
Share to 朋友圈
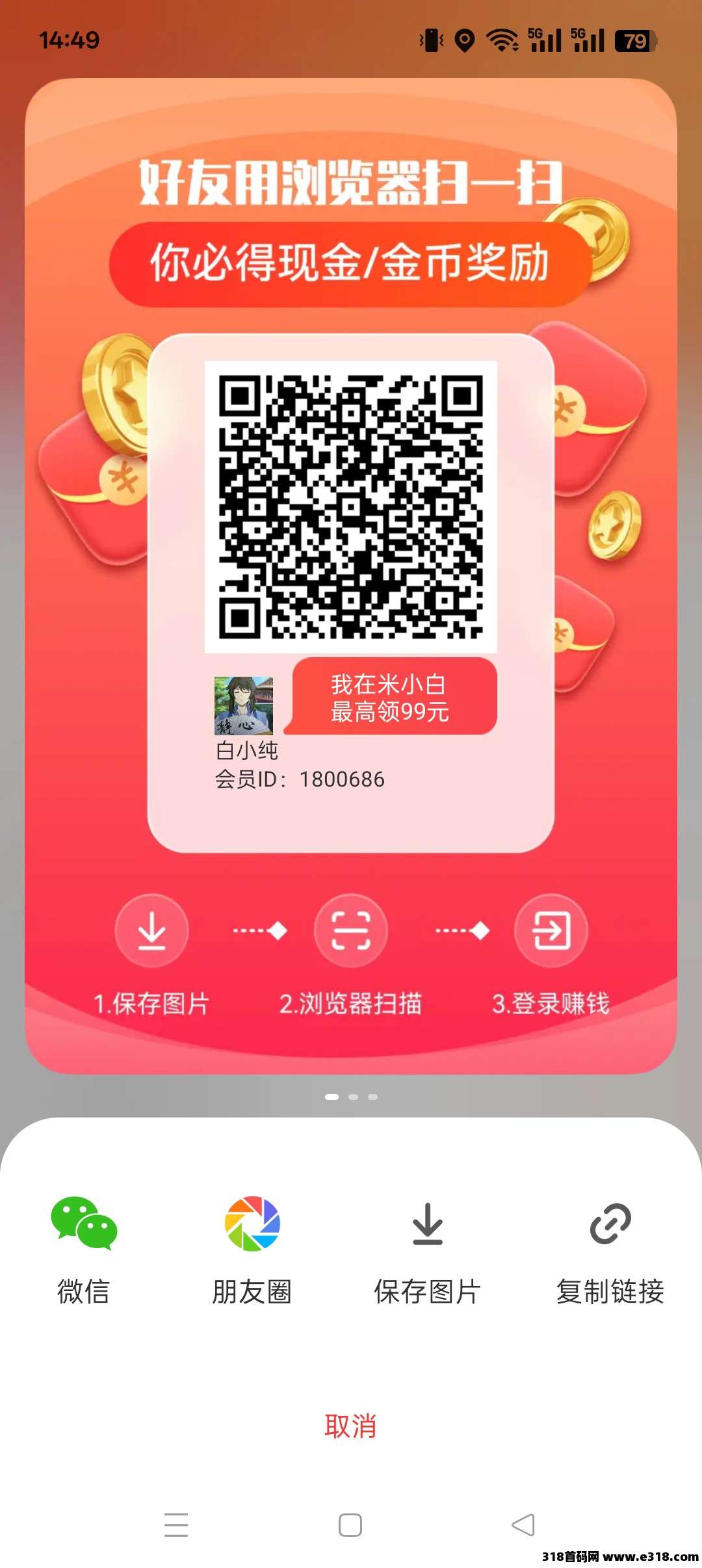coord(252,1248)
